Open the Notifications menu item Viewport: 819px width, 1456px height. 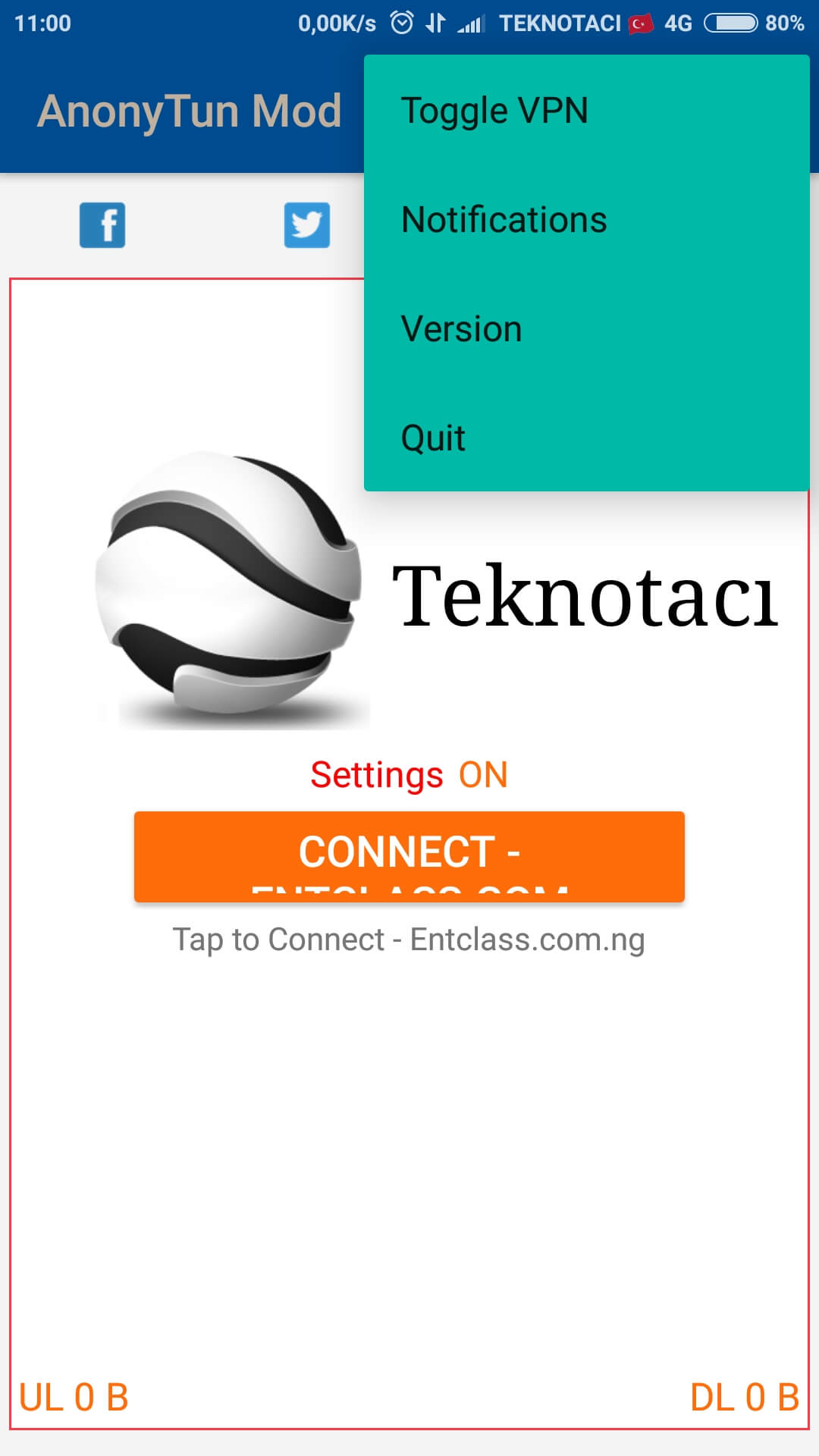click(x=586, y=219)
